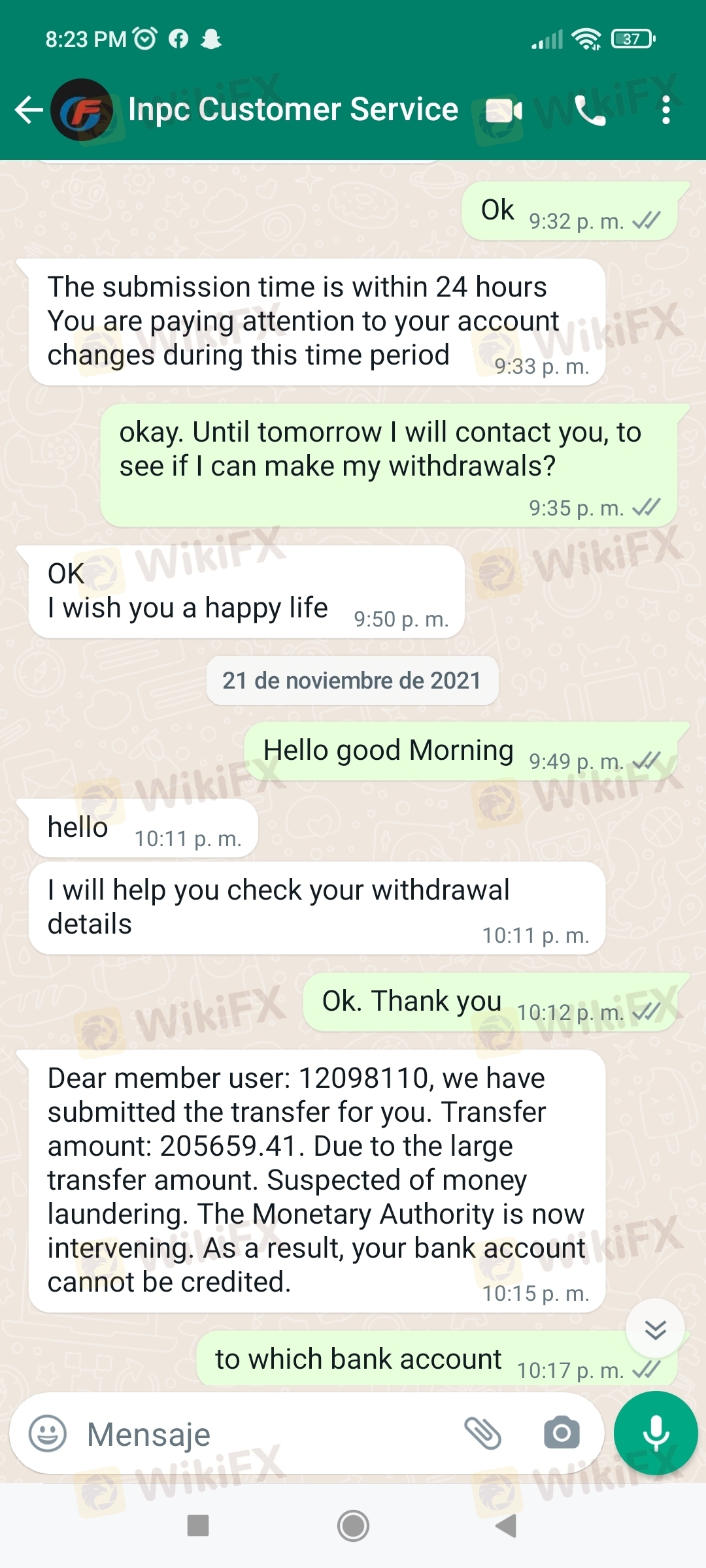The image size is (706, 1568).
Task: Open the chat overflow menu
Action: click(x=665, y=110)
